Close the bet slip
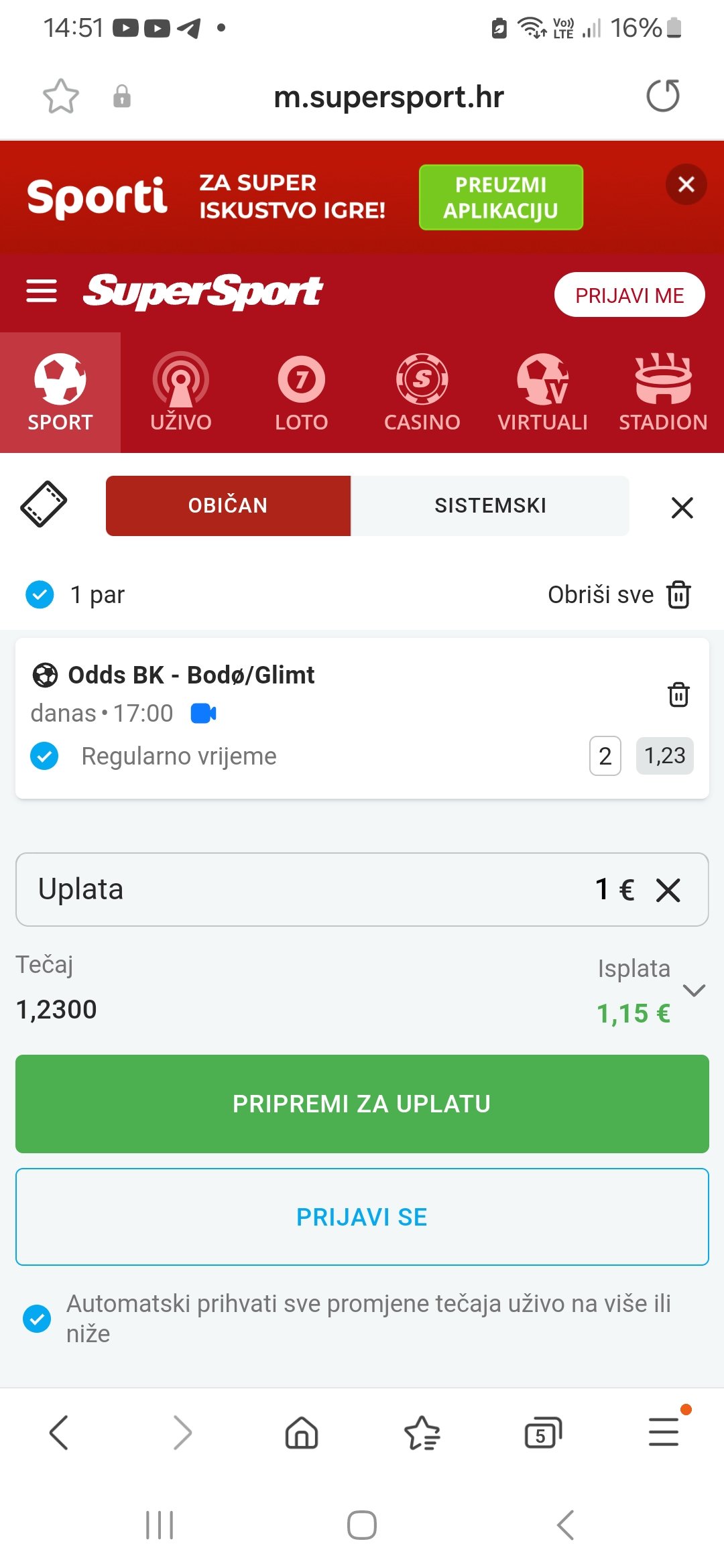Screen dimensions: 724x1568 (x=682, y=508)
